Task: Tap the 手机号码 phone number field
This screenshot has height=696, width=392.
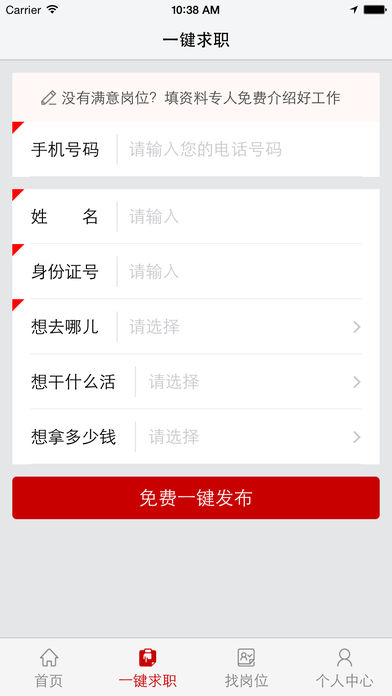Action: click(196, 150)
